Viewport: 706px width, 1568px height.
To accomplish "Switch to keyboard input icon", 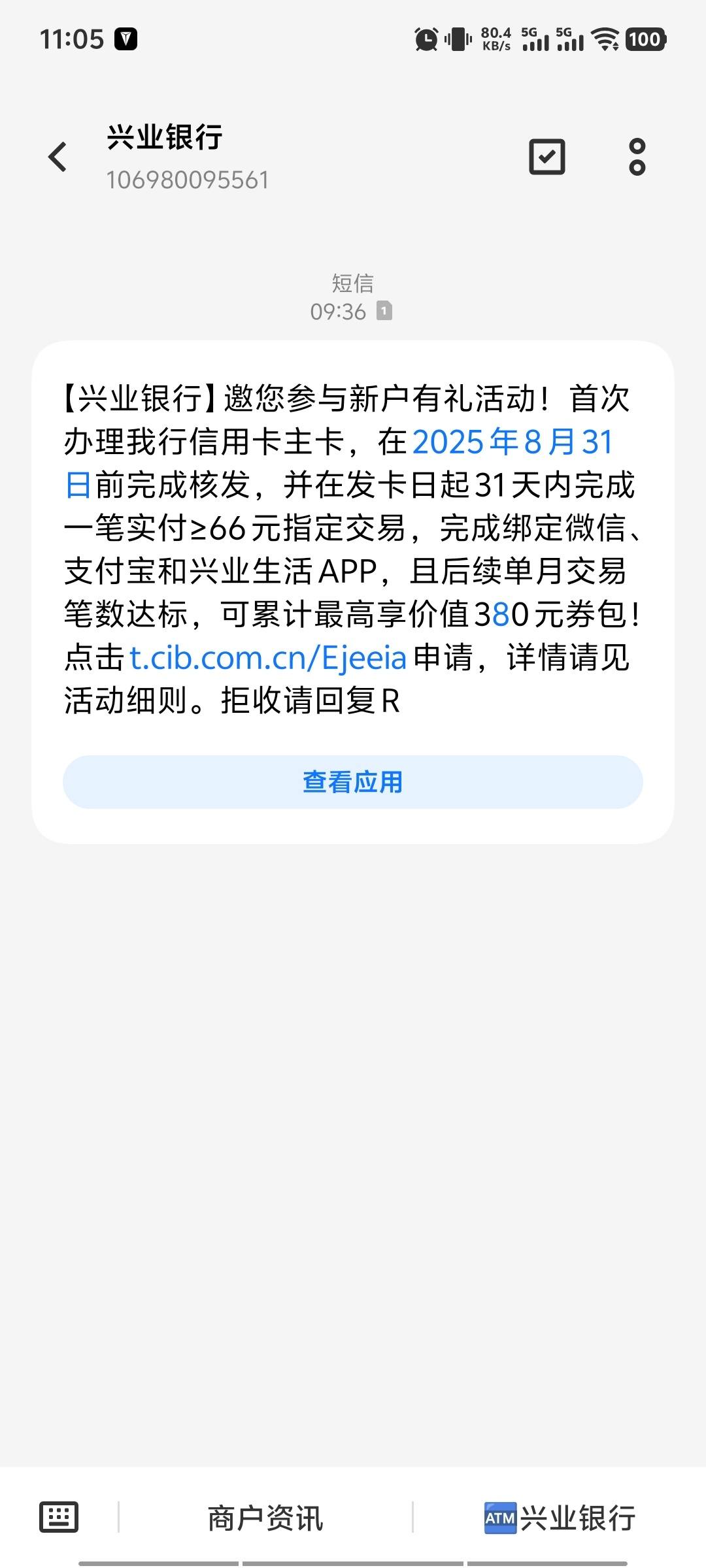I will click(59, 1517).
